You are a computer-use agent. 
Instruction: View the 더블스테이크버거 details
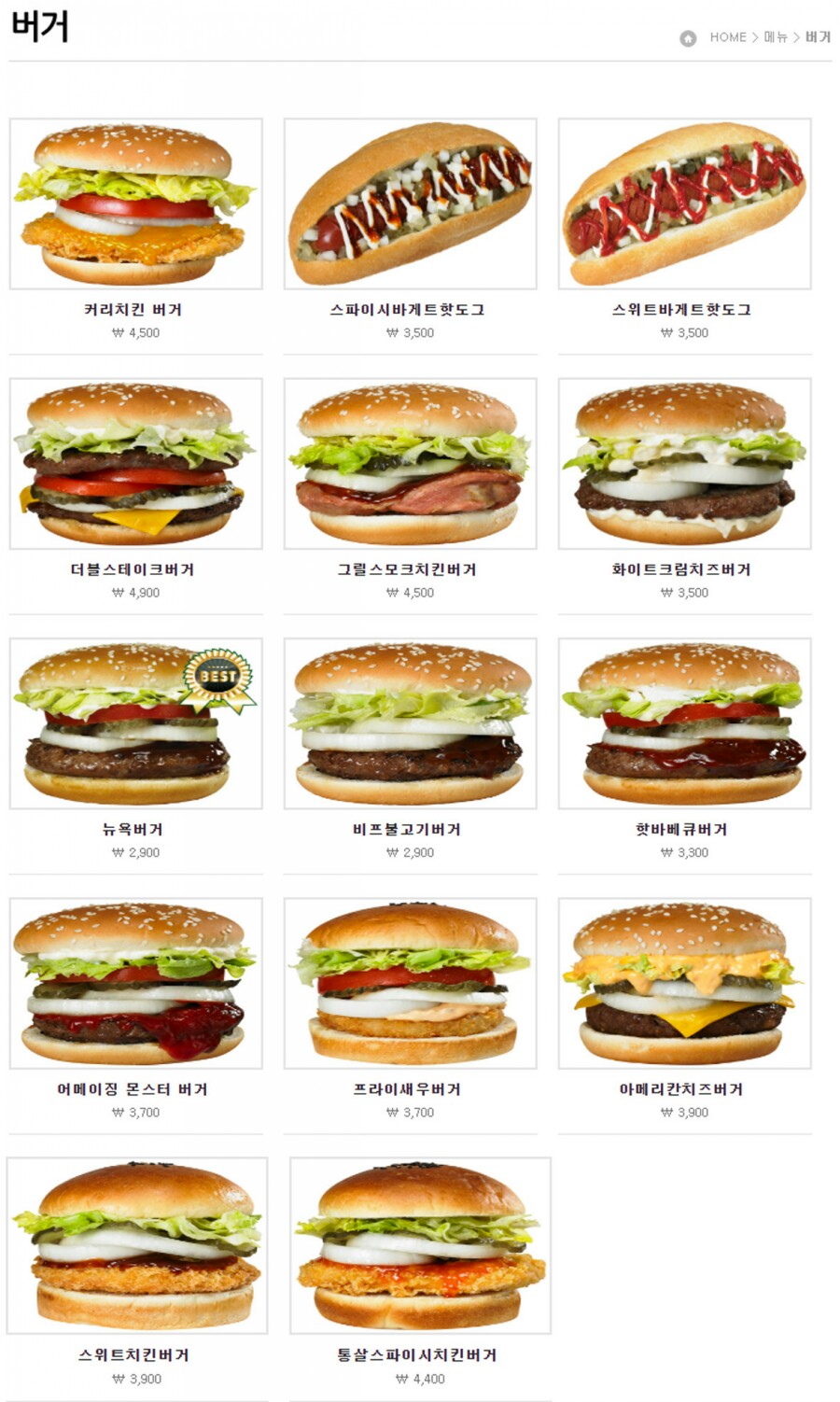click(x=135, y=463)
